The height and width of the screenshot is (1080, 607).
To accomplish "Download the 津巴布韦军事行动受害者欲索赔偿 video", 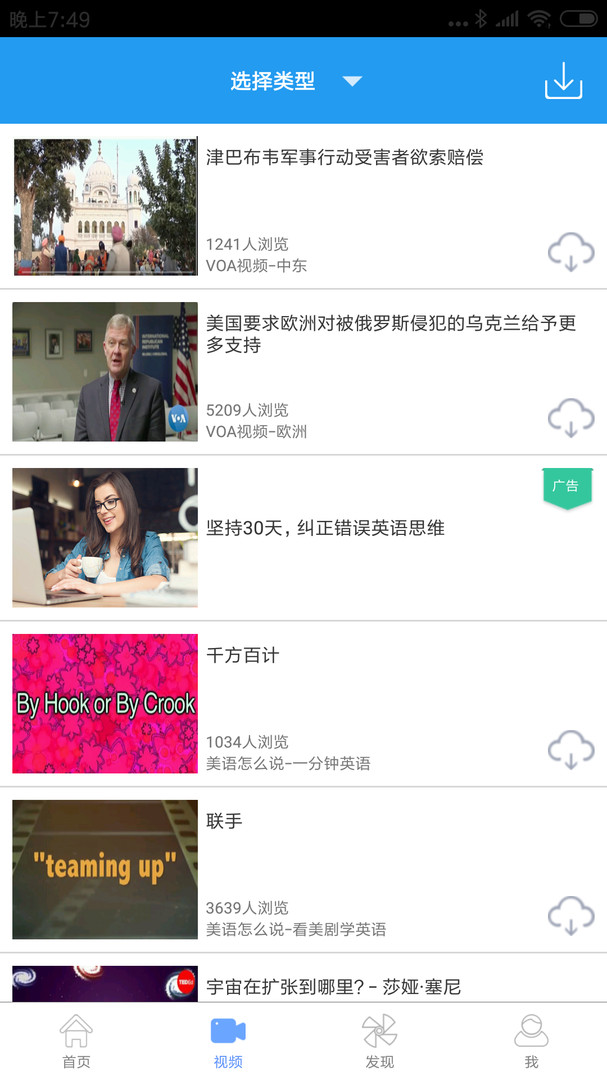I will pyautogui.click(x=571, y=252).
